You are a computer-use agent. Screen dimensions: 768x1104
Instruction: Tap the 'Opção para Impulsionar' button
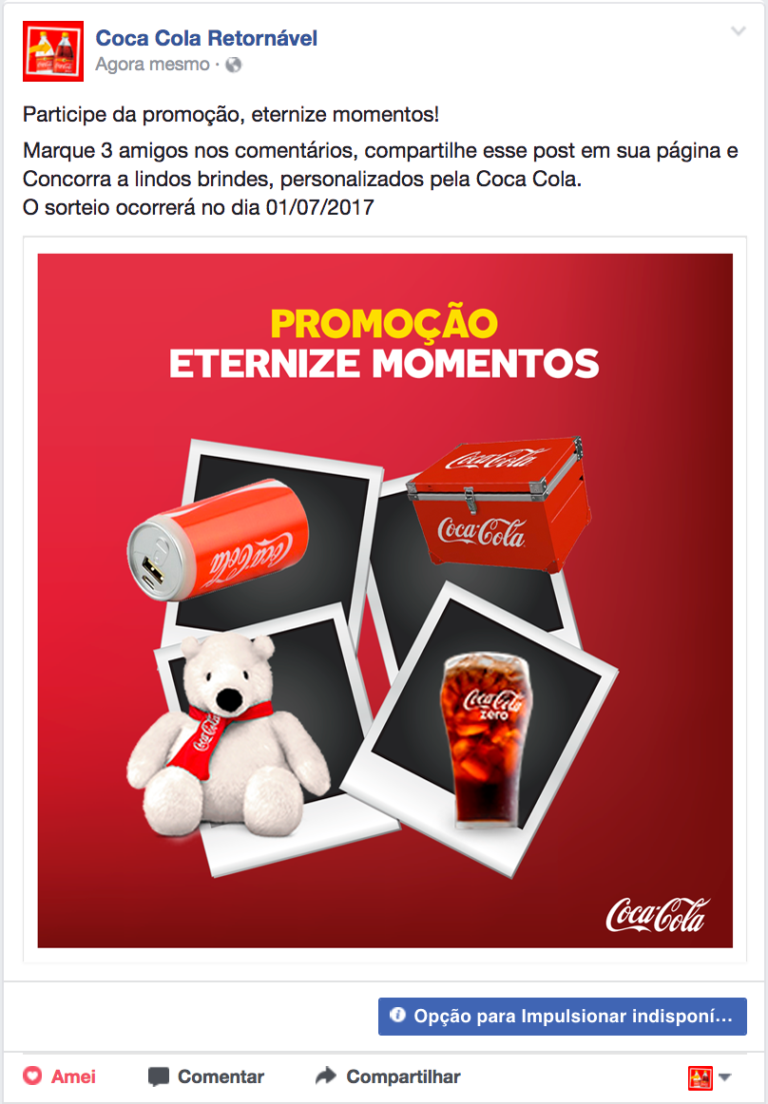click(x=562, y=1015)
